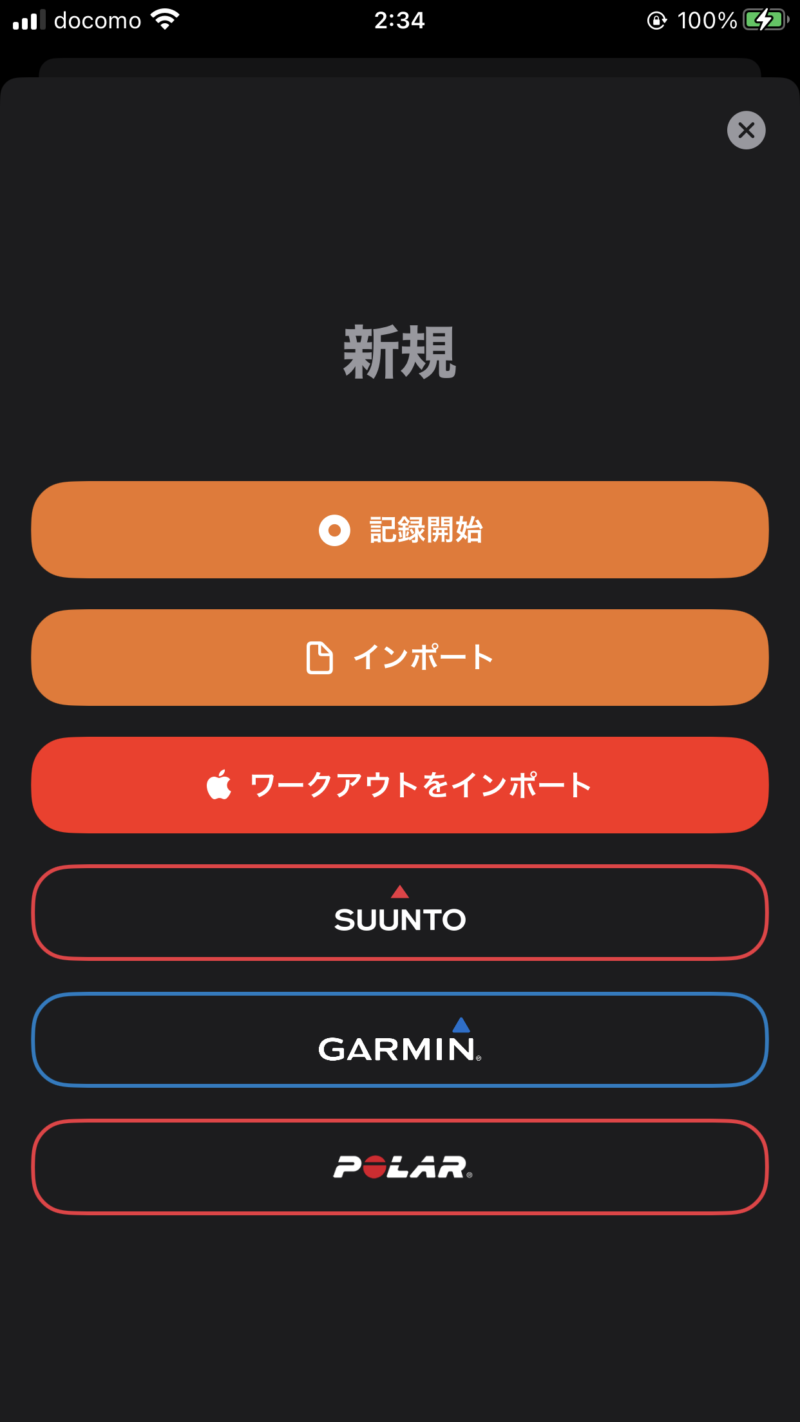Open the Polar connection
The width and height of the screenshot is (800, 1422).
[x=400, y=1167]
